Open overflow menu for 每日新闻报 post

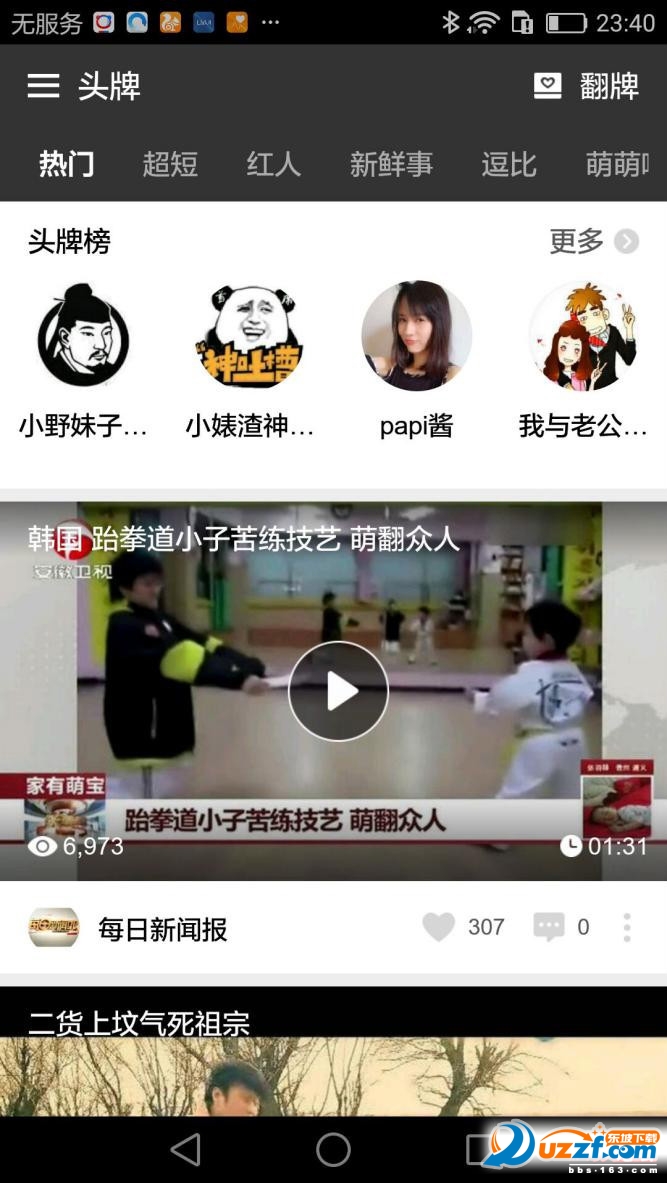tap(627, 927)
